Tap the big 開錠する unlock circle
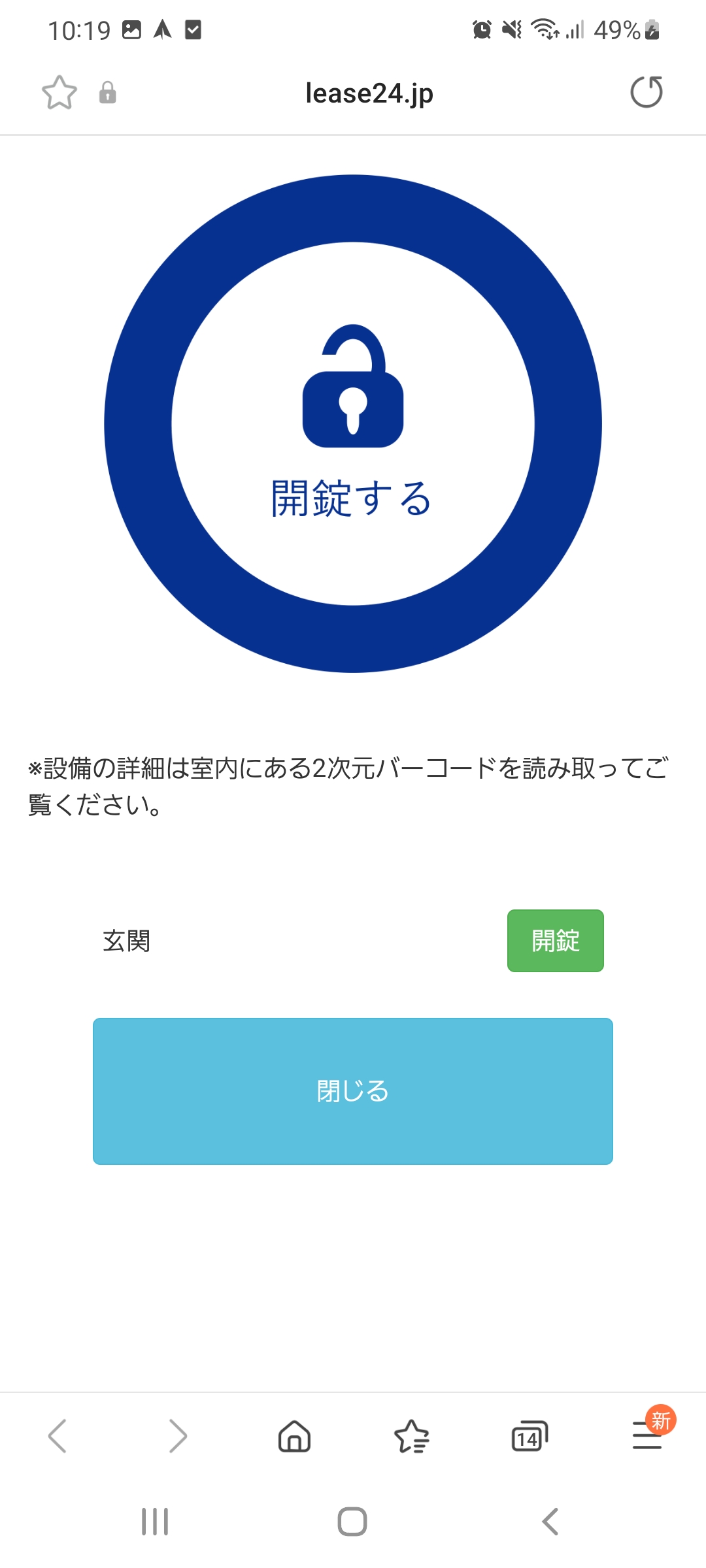Image resolution: width=706 pixels, height=1568 pixels. pyautogui.click(x=353, y=423)
